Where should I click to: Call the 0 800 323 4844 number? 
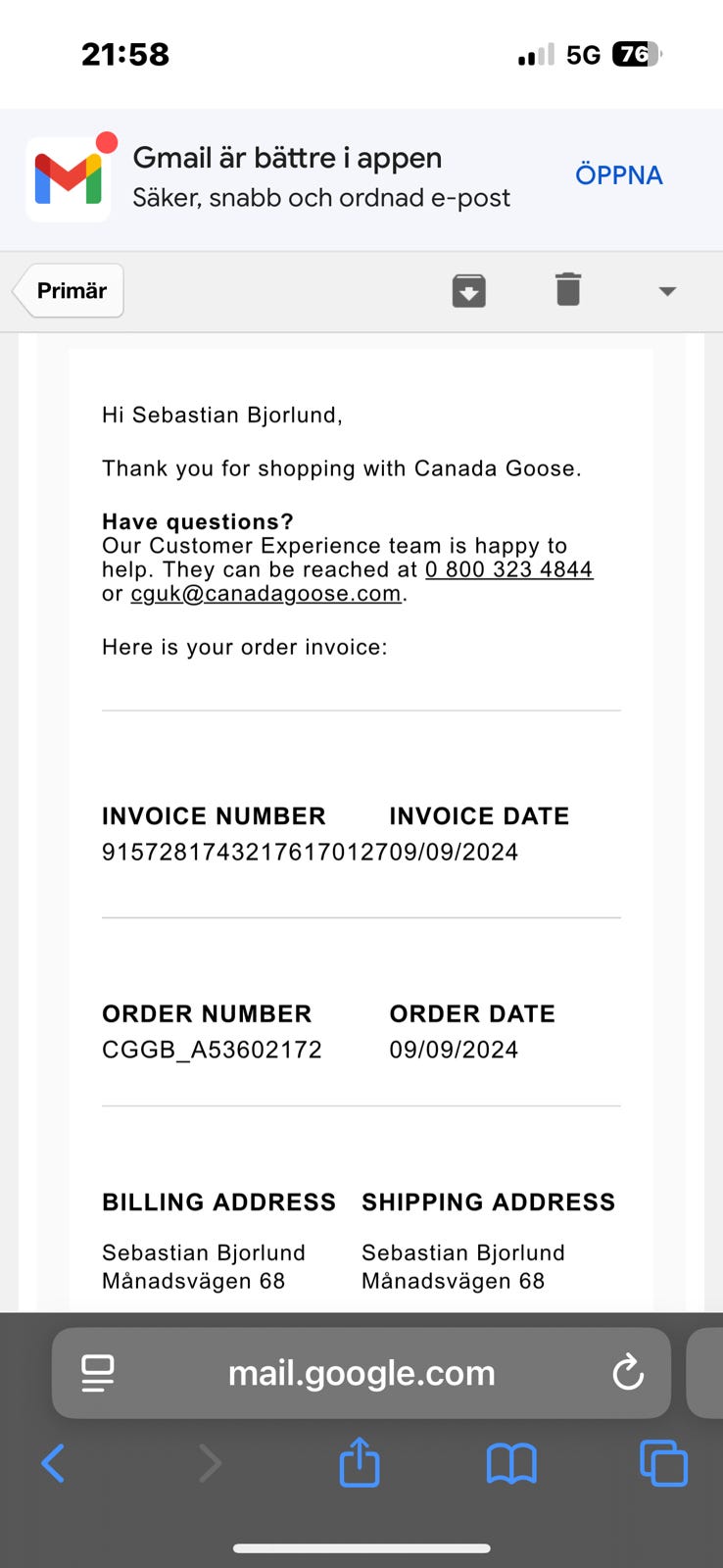click(x=508, y=569)
